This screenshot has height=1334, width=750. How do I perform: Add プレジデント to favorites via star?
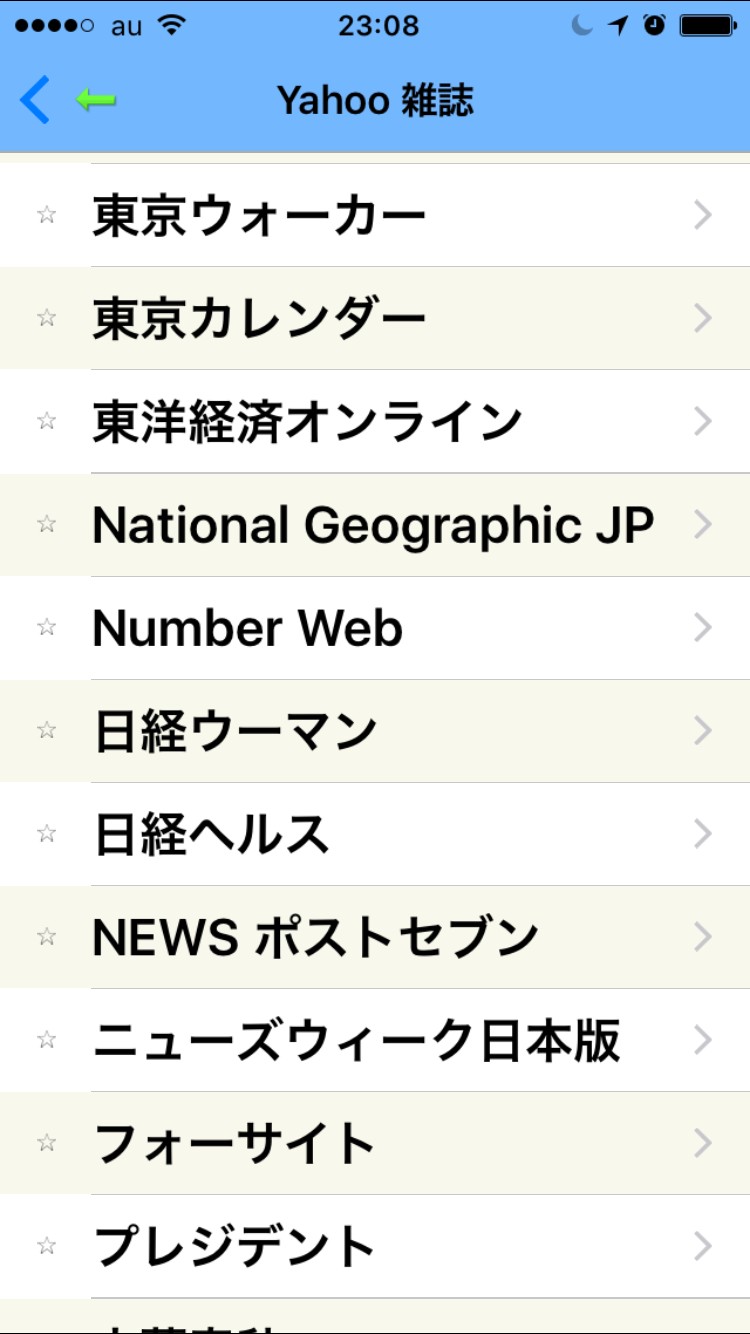point(46,1245)
